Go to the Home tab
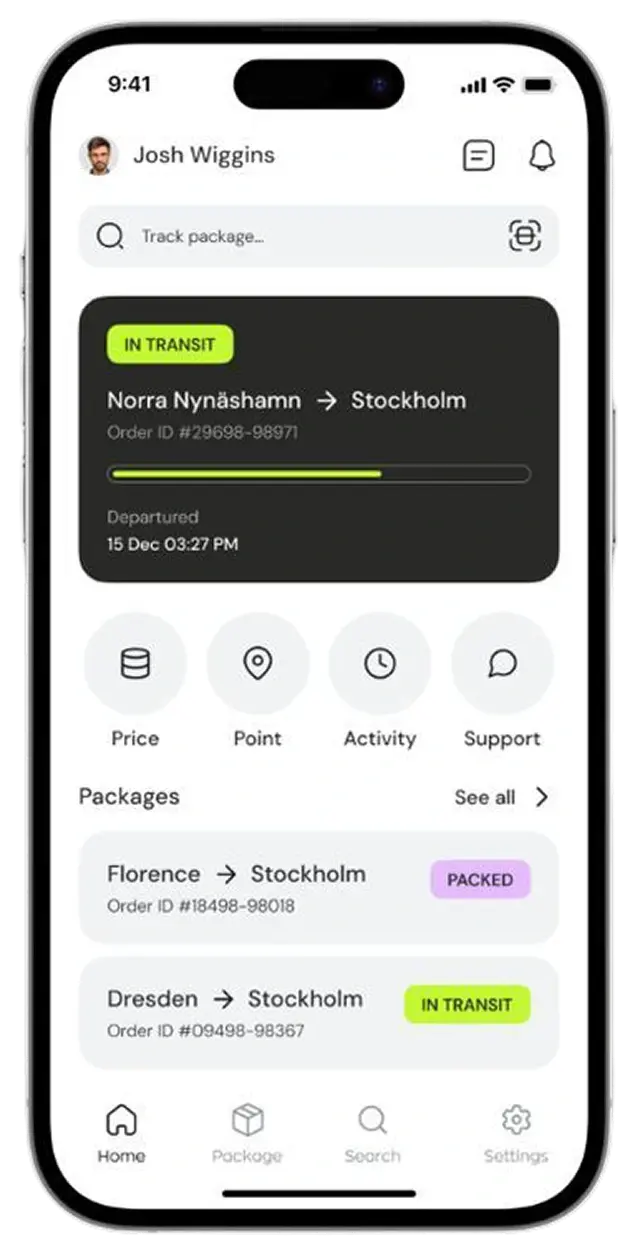The height and width of the screenshot is (1252, 637). pos(121,1134)
